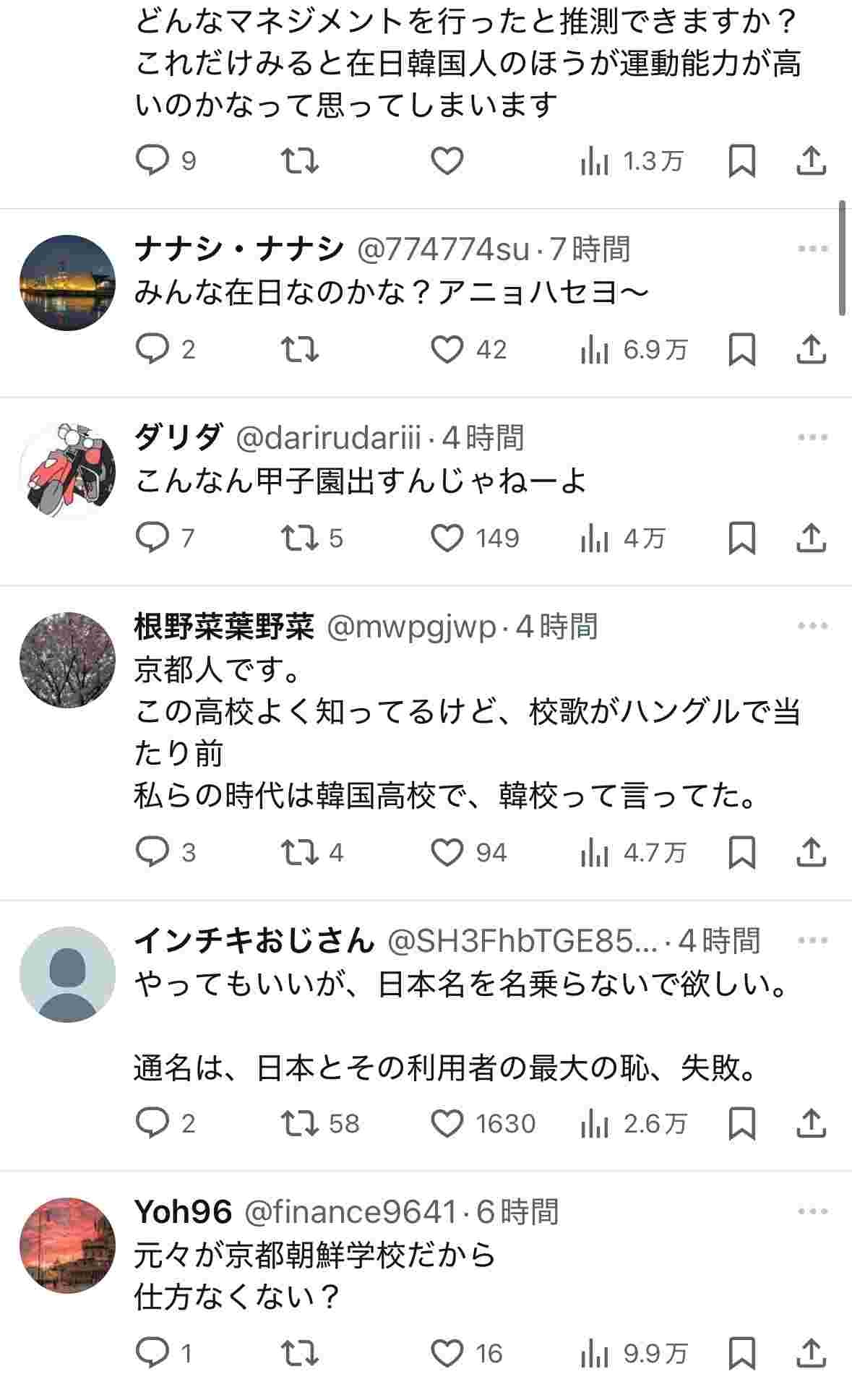Screen dimensions: 852x1400
Task: Like インチキおじさん's reply
Action: 447,1123
